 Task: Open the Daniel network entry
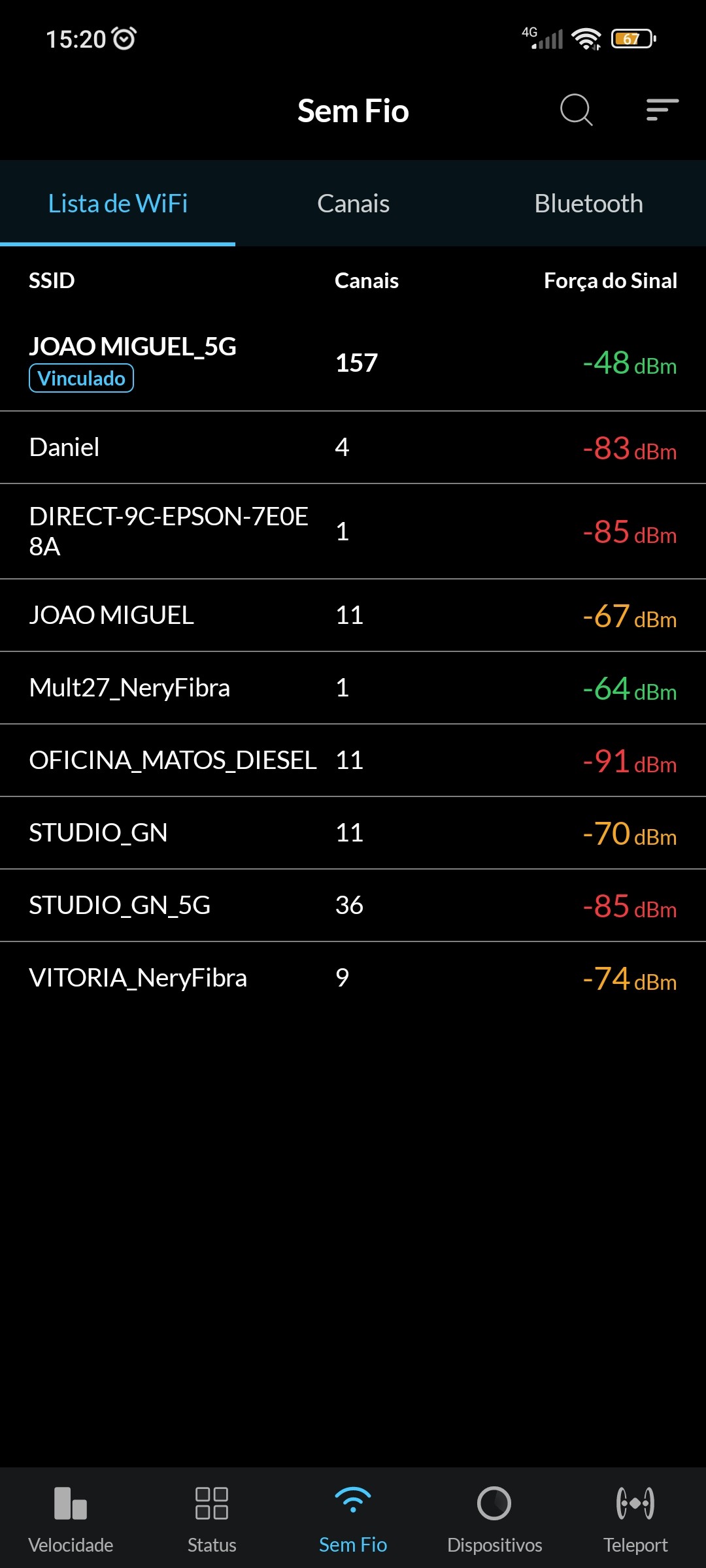click(353, 448)
